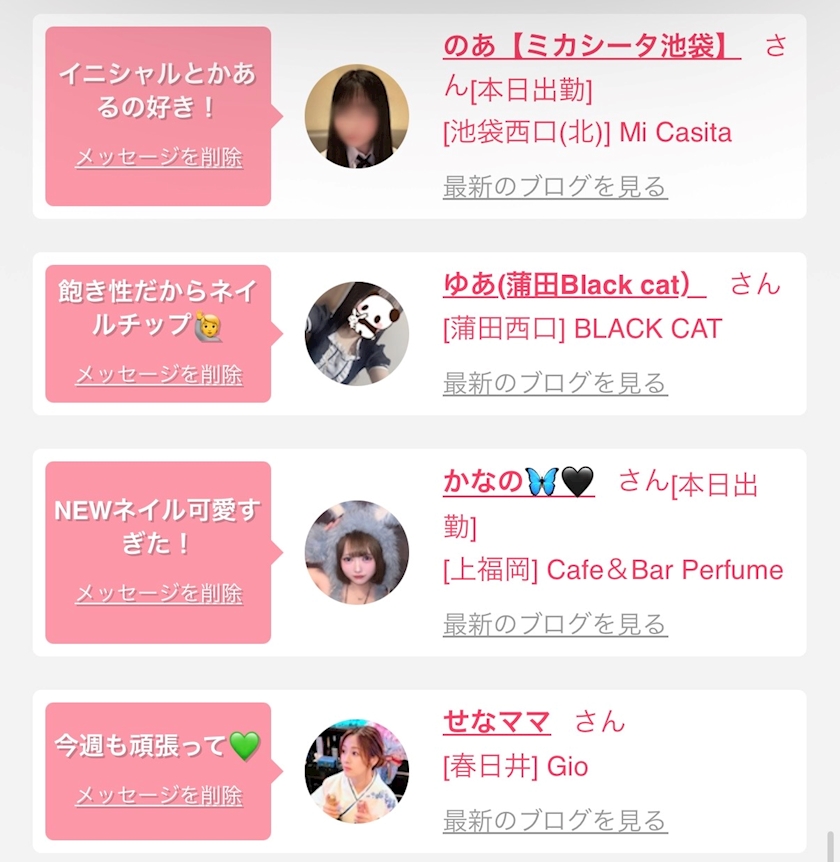840x862 pixels.
Task: View latest blog of せなママ
Action: click(555, 820)
